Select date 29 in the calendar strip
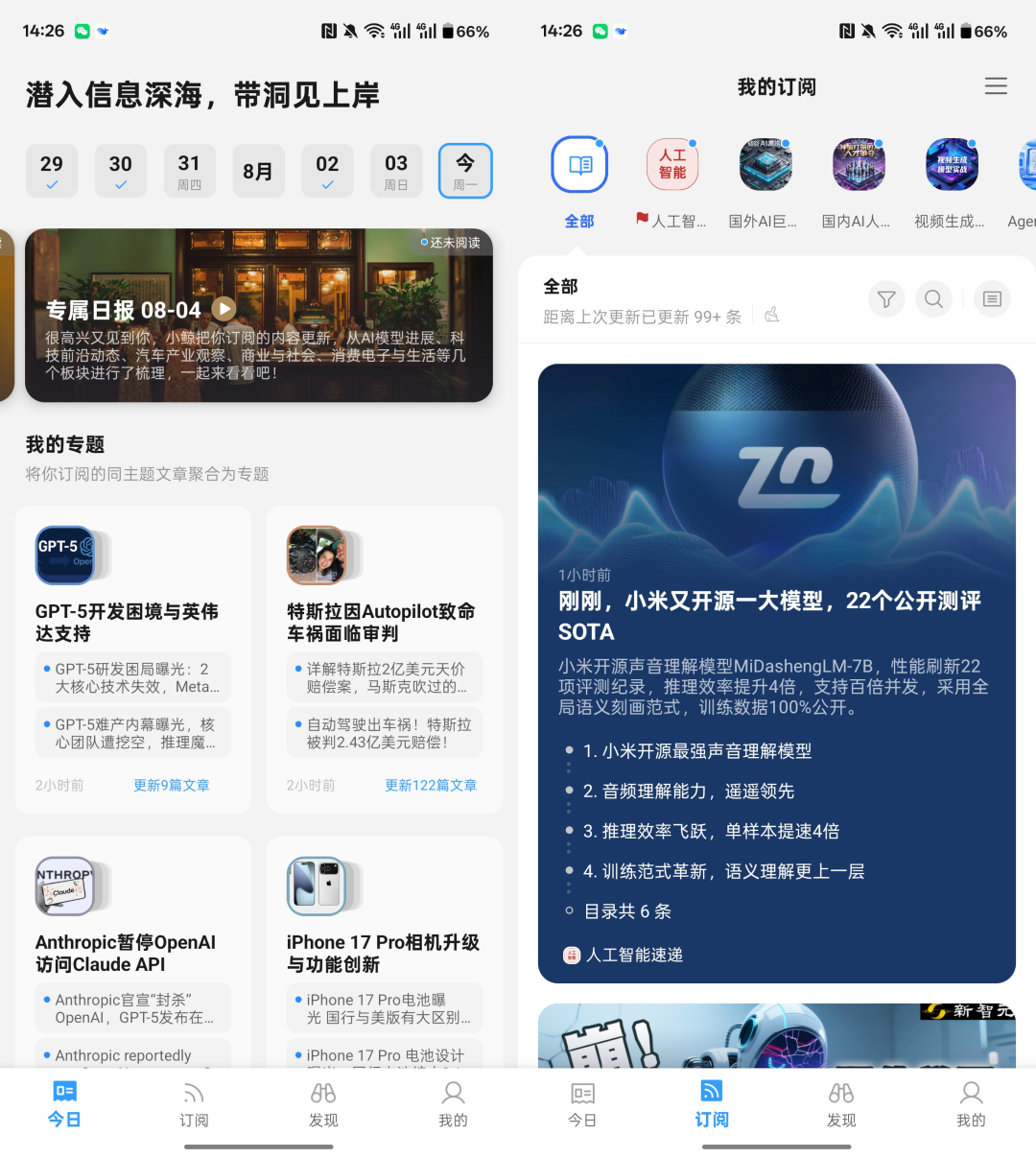1036x1158 pixels. [52, 171]
